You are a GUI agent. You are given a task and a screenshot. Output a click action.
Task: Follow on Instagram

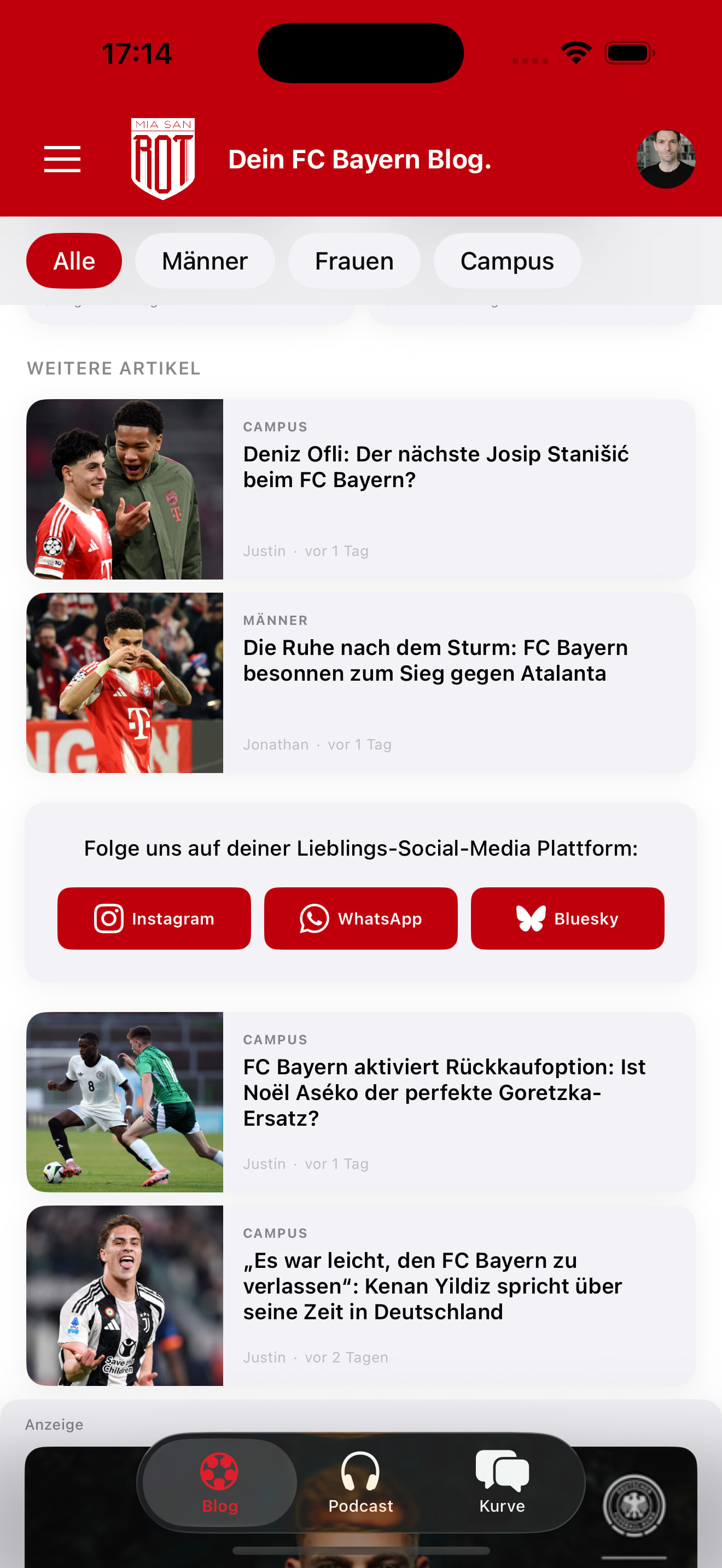point(154,918)
